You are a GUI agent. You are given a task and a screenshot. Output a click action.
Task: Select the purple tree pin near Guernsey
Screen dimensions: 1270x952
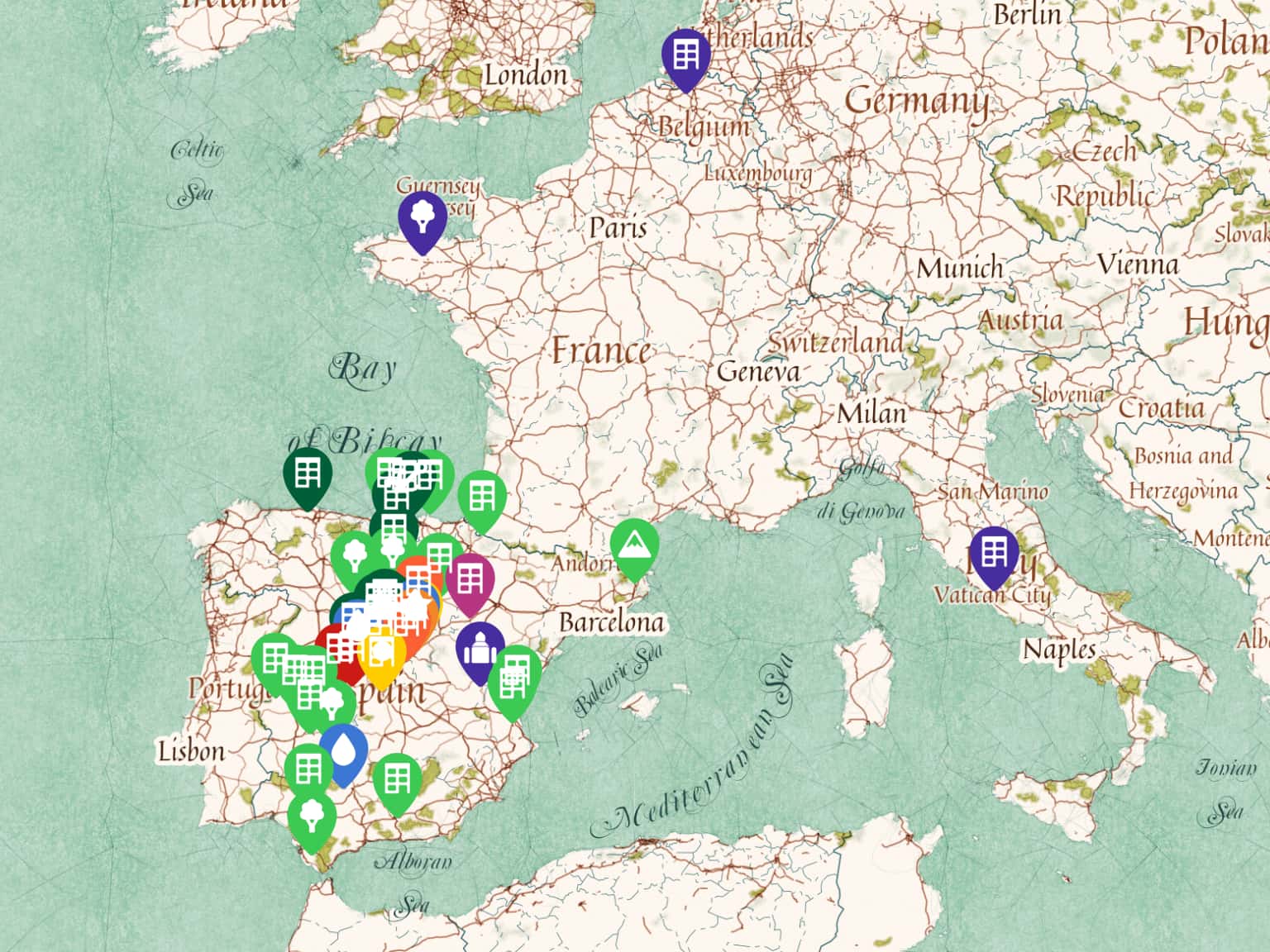pyautogui.click(x=423, y=217)
